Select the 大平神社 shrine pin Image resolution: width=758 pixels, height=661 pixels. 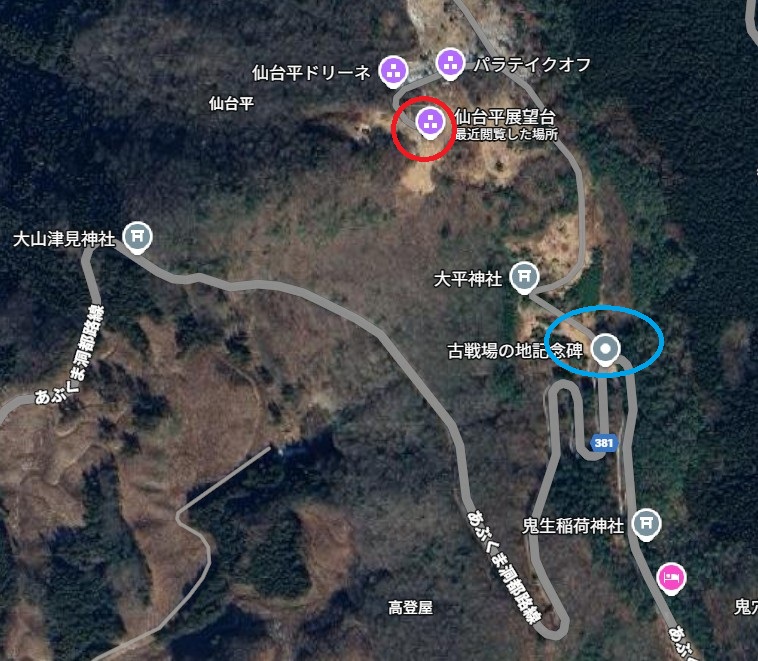[x=524, y=276]
